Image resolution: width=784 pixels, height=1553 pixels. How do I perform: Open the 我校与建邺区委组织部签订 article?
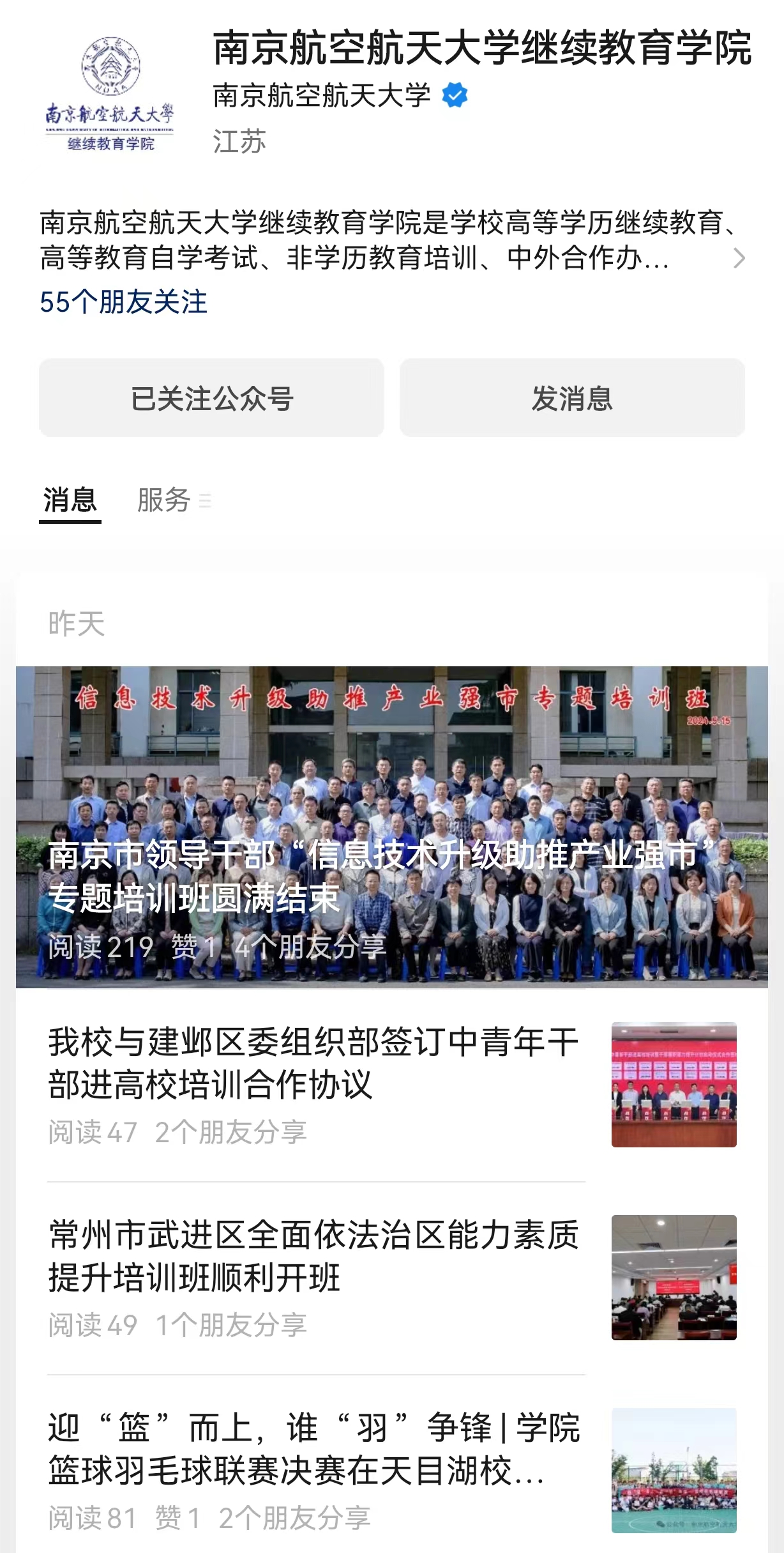tap(313, 1062)
